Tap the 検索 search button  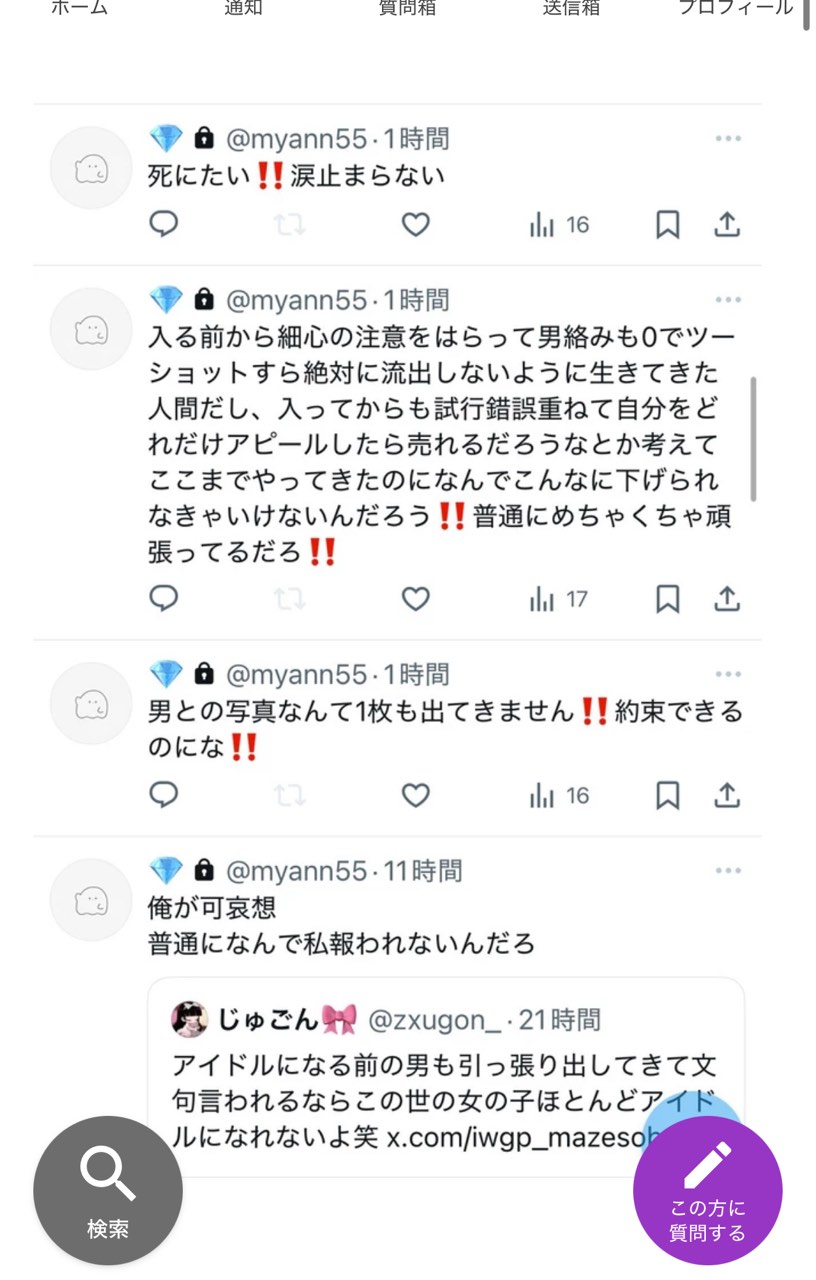coord(108,1190)
